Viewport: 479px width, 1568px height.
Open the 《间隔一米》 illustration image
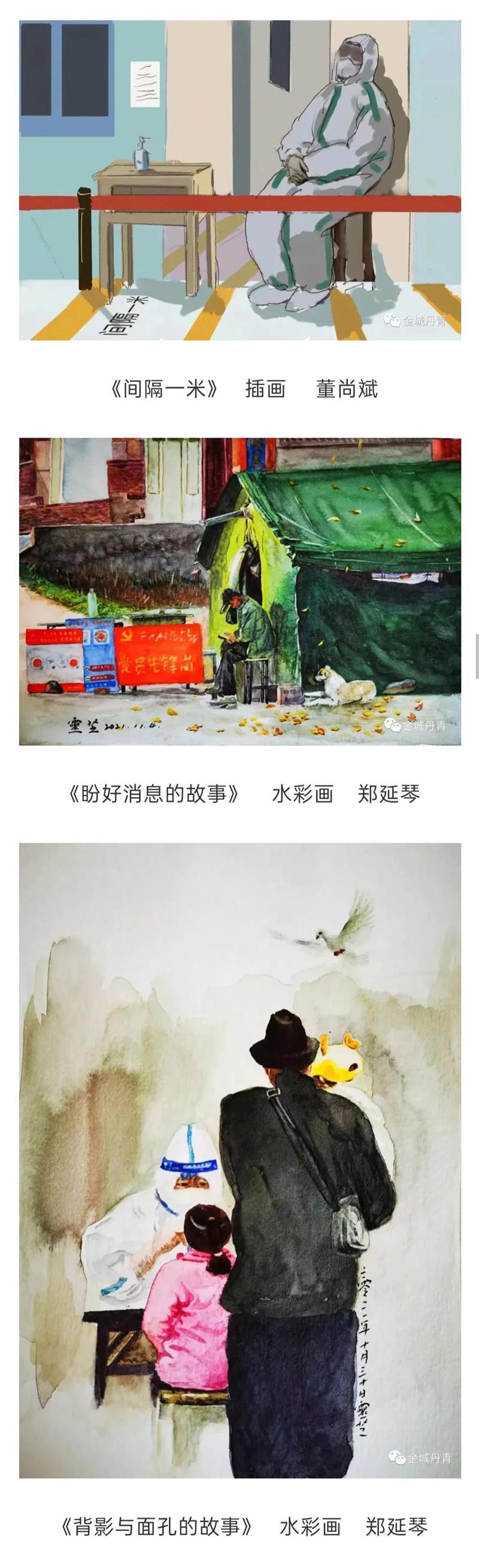[240, 180]
